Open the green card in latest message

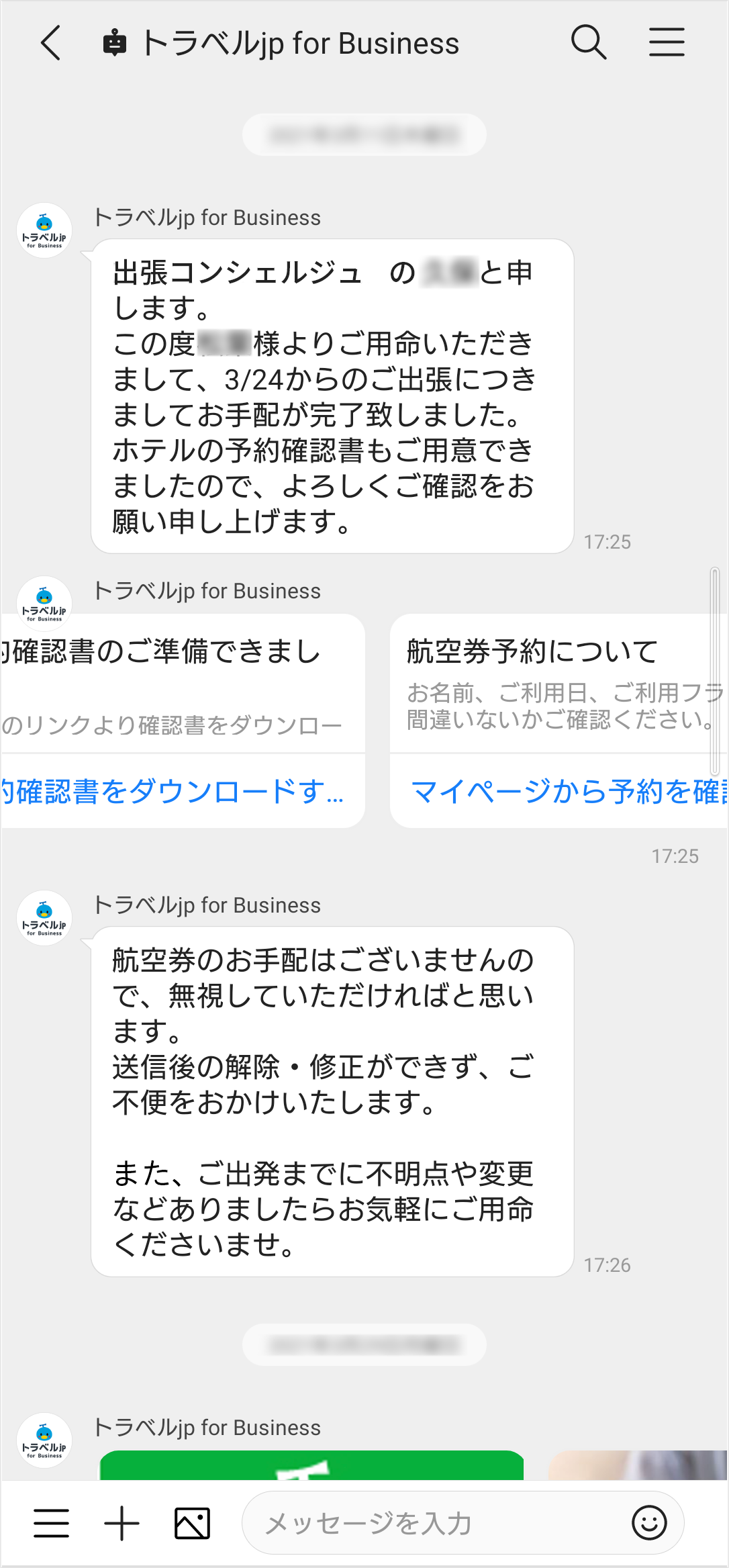311,1465
